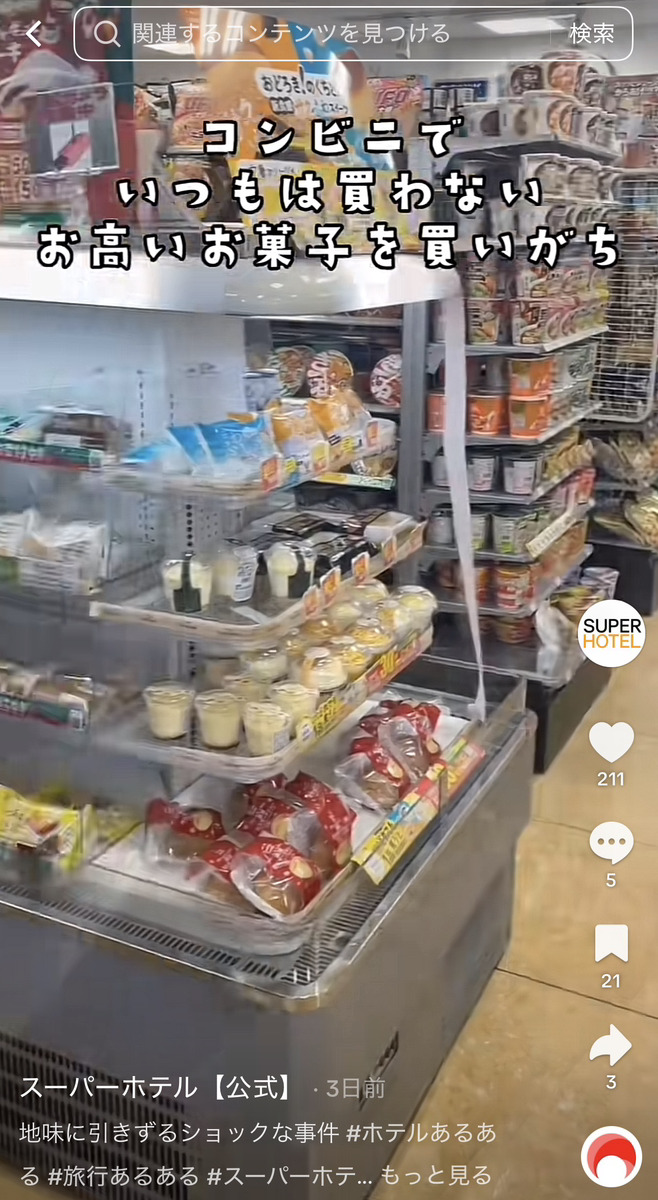Viewport: 658px width, 1200px height.
Task: Open the comments on this video
Action: point(611,844)
